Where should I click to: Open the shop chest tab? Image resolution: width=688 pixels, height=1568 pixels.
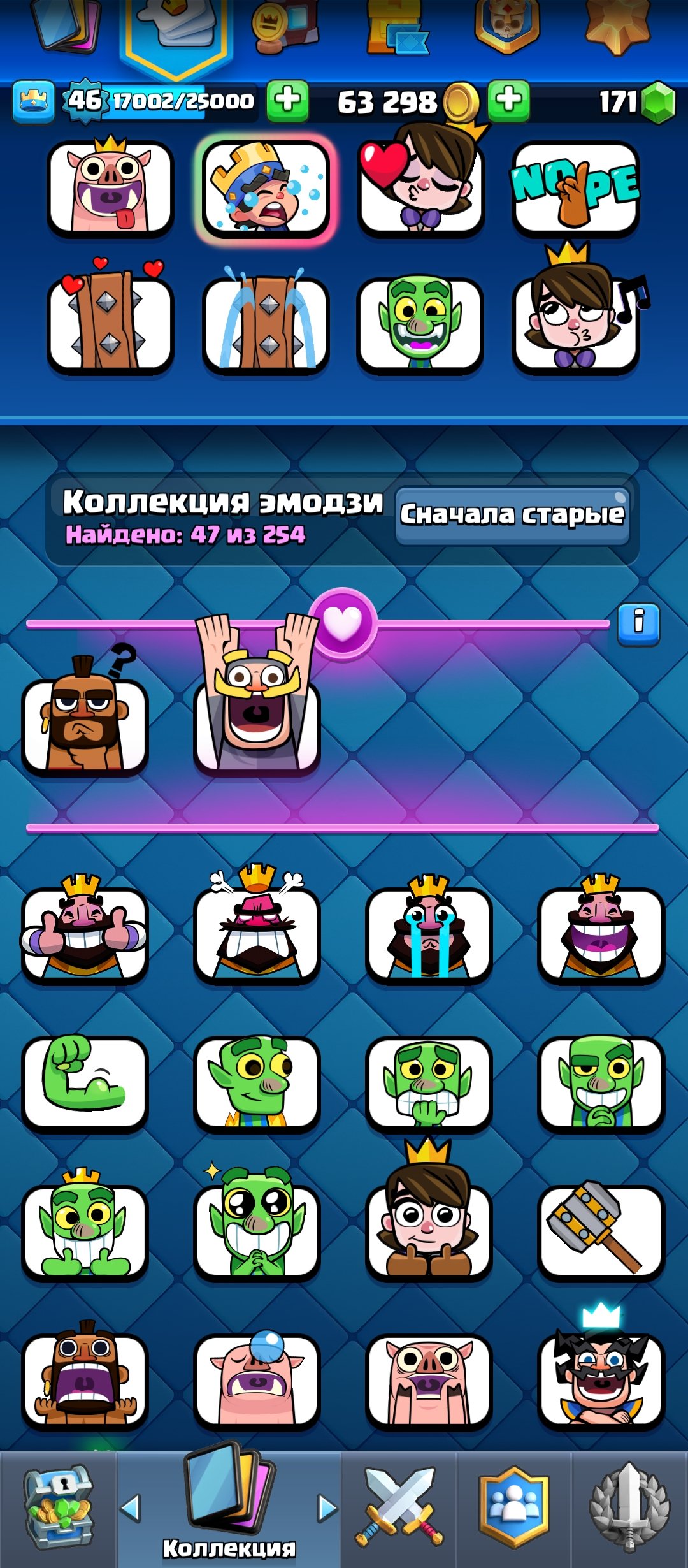pyautogui.click(x=59, y=1507)
